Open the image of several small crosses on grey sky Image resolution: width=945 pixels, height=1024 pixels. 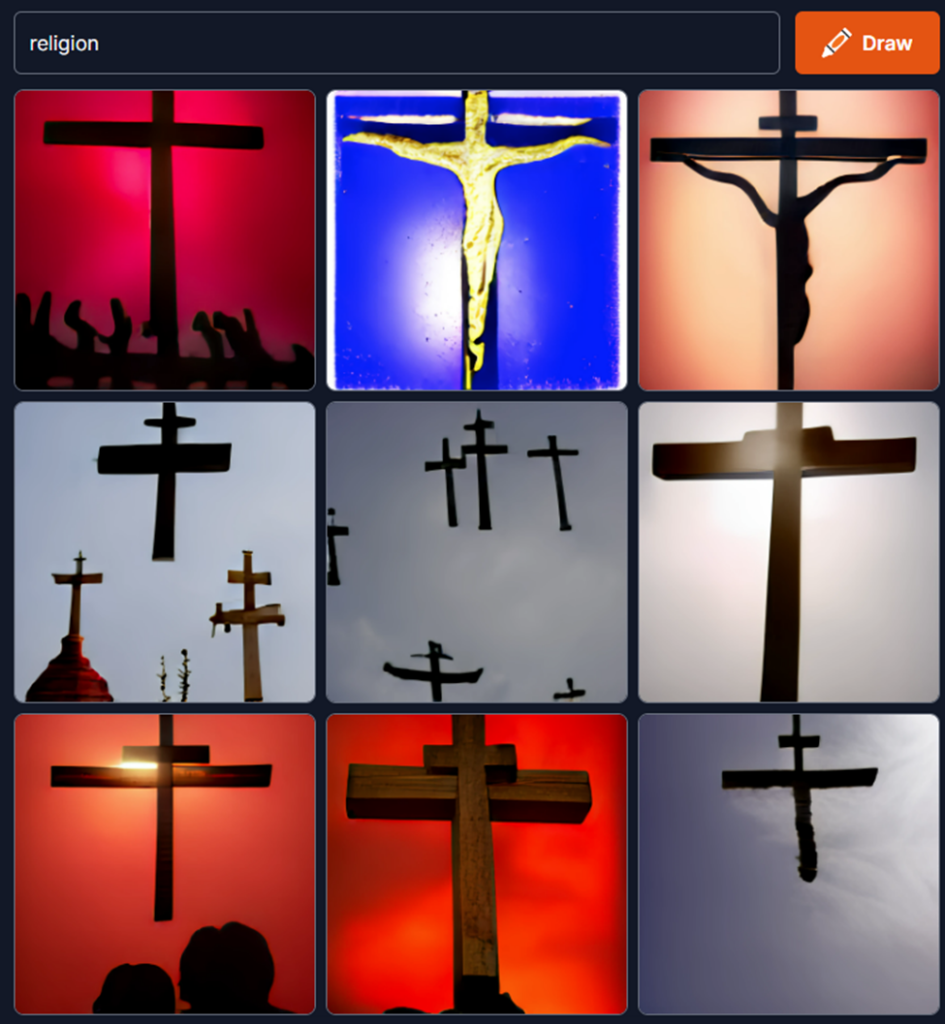pyautogui.click(x=477, y=552)
